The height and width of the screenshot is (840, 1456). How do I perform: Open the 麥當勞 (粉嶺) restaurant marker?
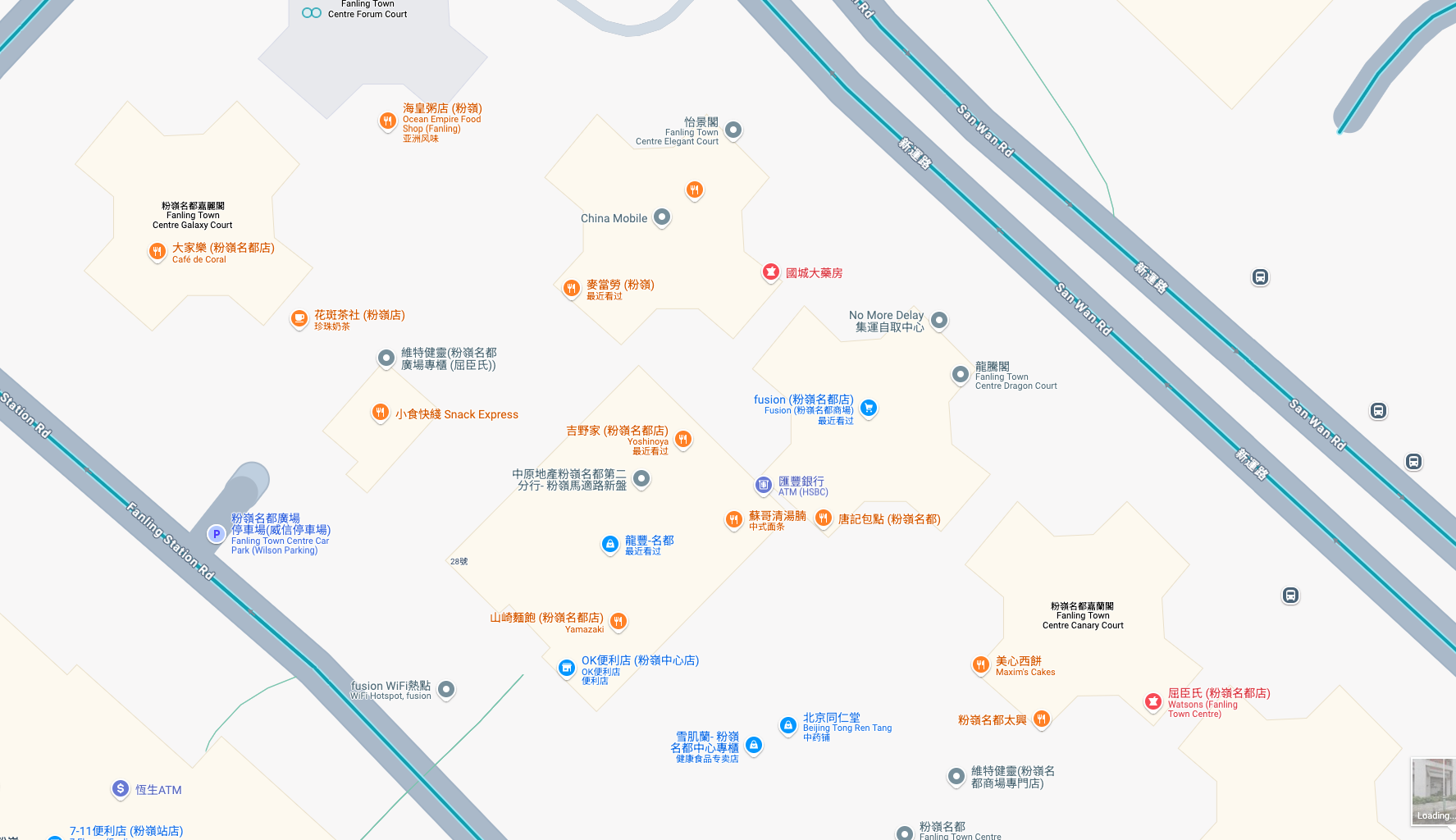tap(571, 288)
